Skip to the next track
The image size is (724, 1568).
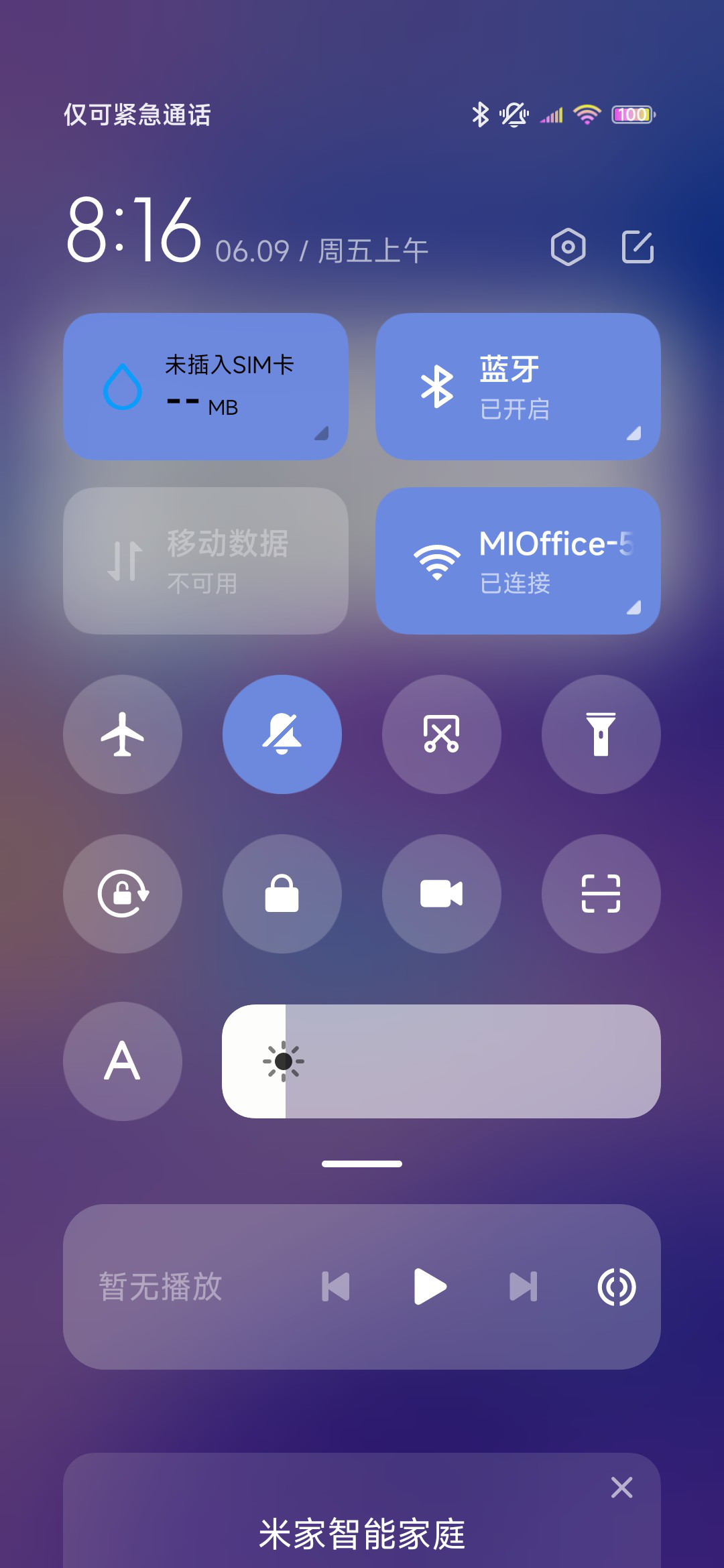(x=524, y=1287)
